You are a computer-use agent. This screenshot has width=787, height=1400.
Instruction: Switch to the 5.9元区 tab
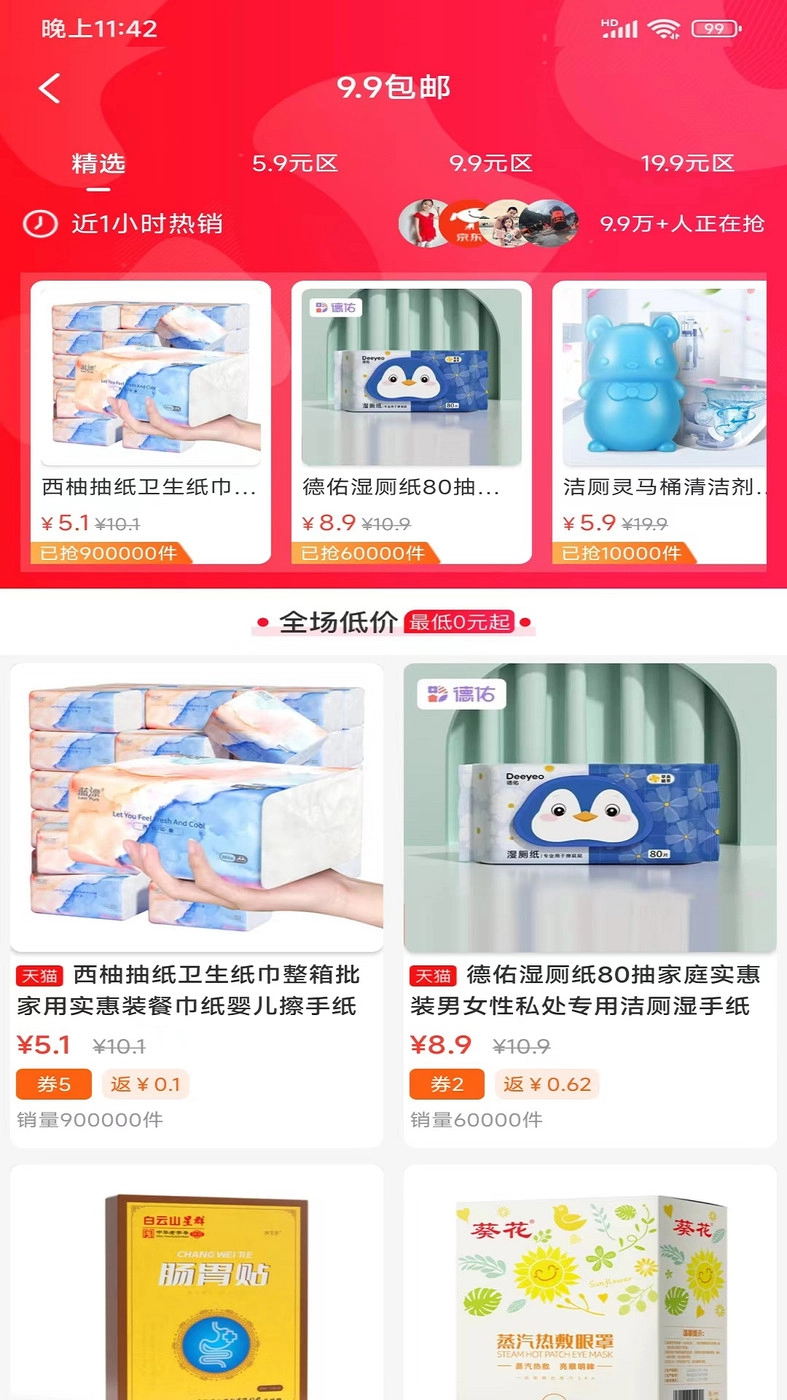(294, 163)
